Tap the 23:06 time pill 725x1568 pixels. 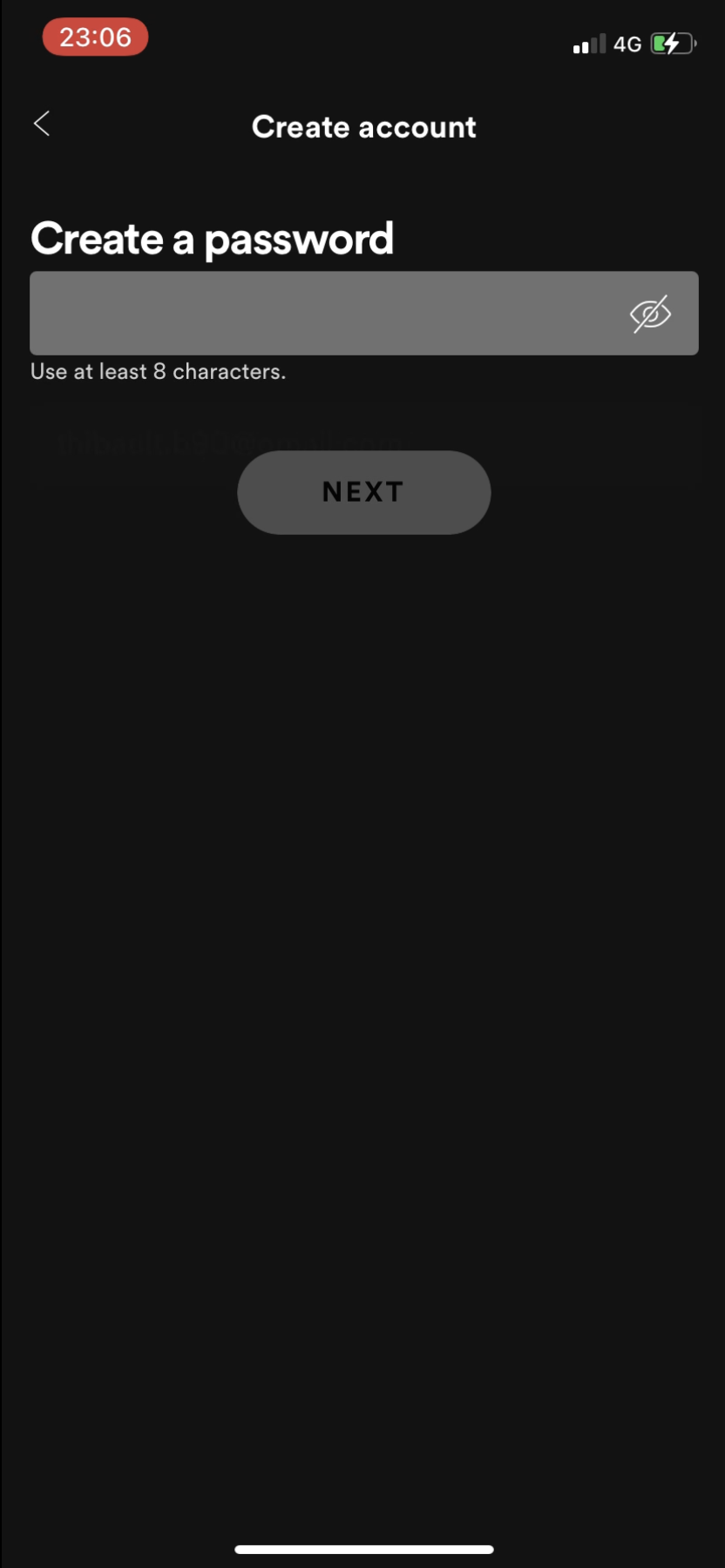tap(95, 37)
